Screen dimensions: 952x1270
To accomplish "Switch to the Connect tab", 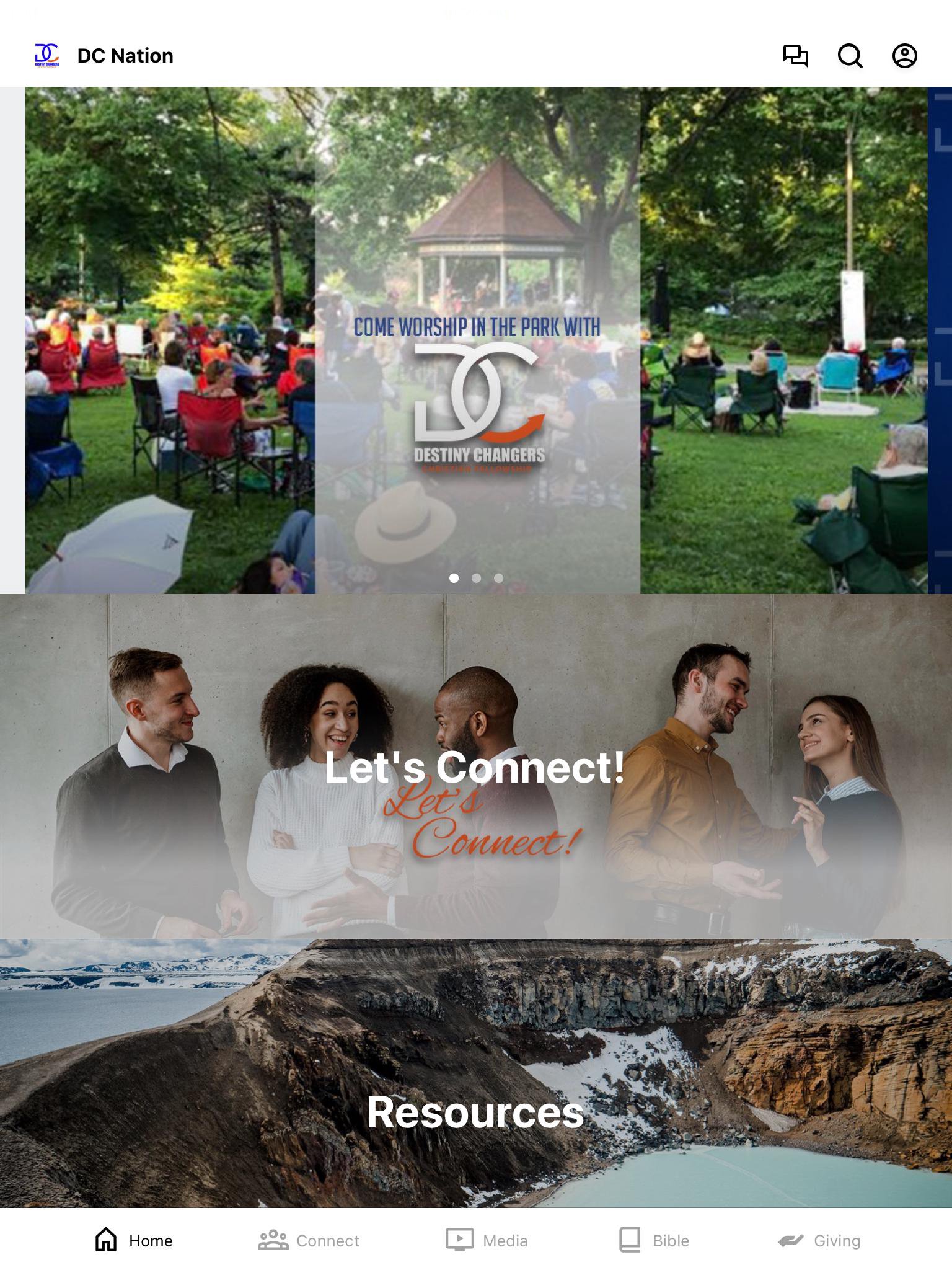I will pyautogui.click(x=309, y=1240).
